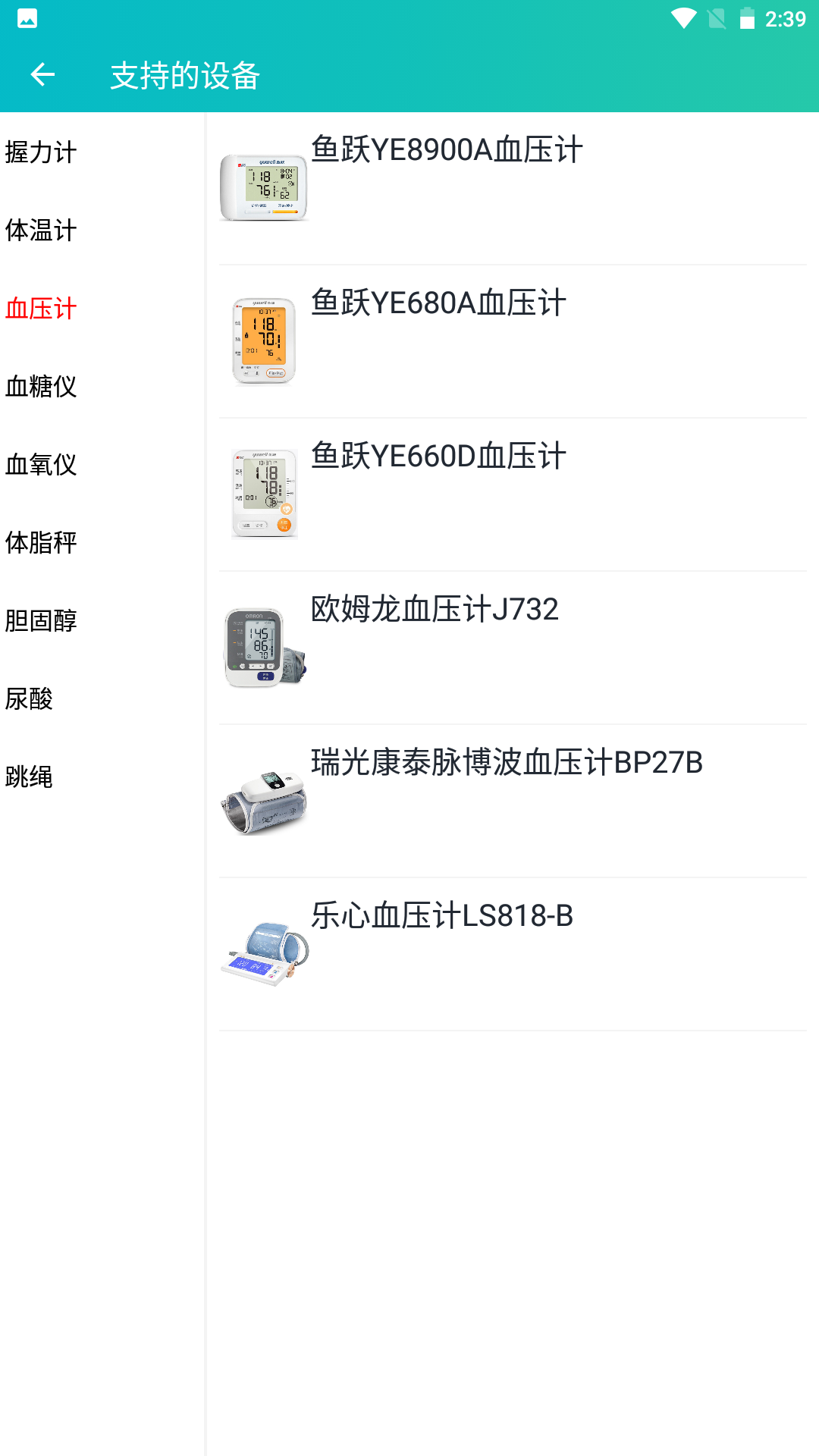Select 乐心血压计LS818-B

512,954
